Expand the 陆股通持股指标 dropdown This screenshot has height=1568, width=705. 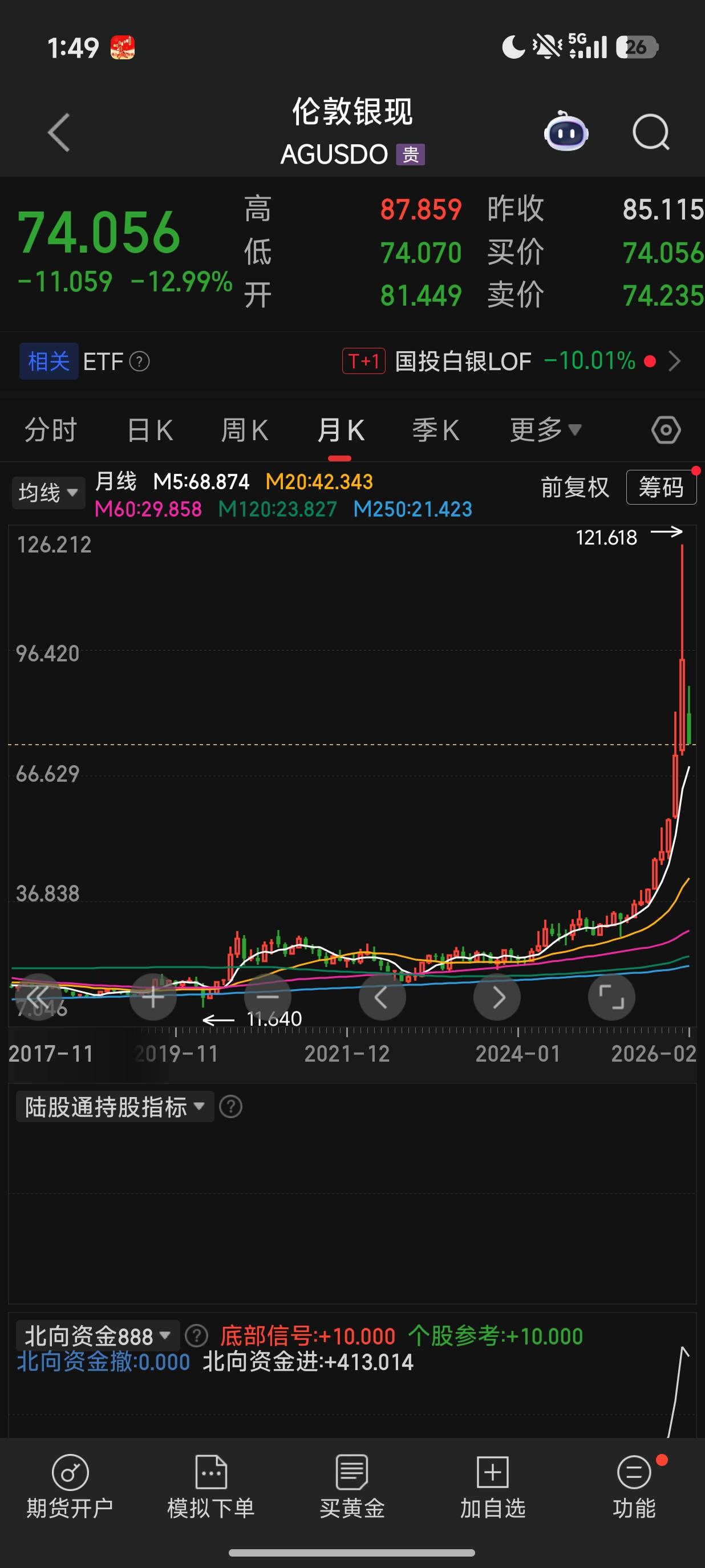pyautogui.click(x=115, y=1107)
